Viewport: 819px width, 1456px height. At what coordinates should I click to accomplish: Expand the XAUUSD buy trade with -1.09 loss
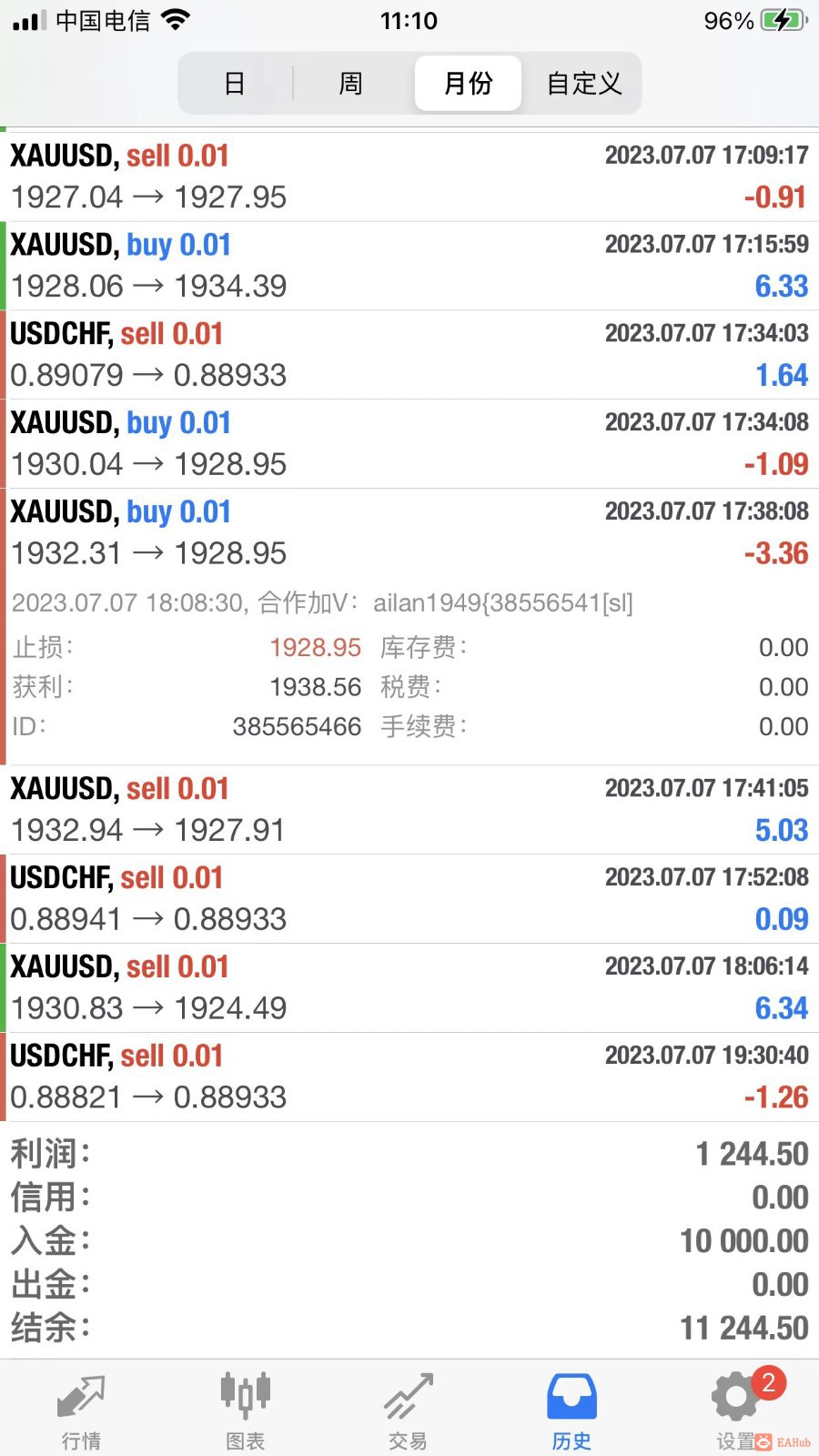tap(409, 444)
